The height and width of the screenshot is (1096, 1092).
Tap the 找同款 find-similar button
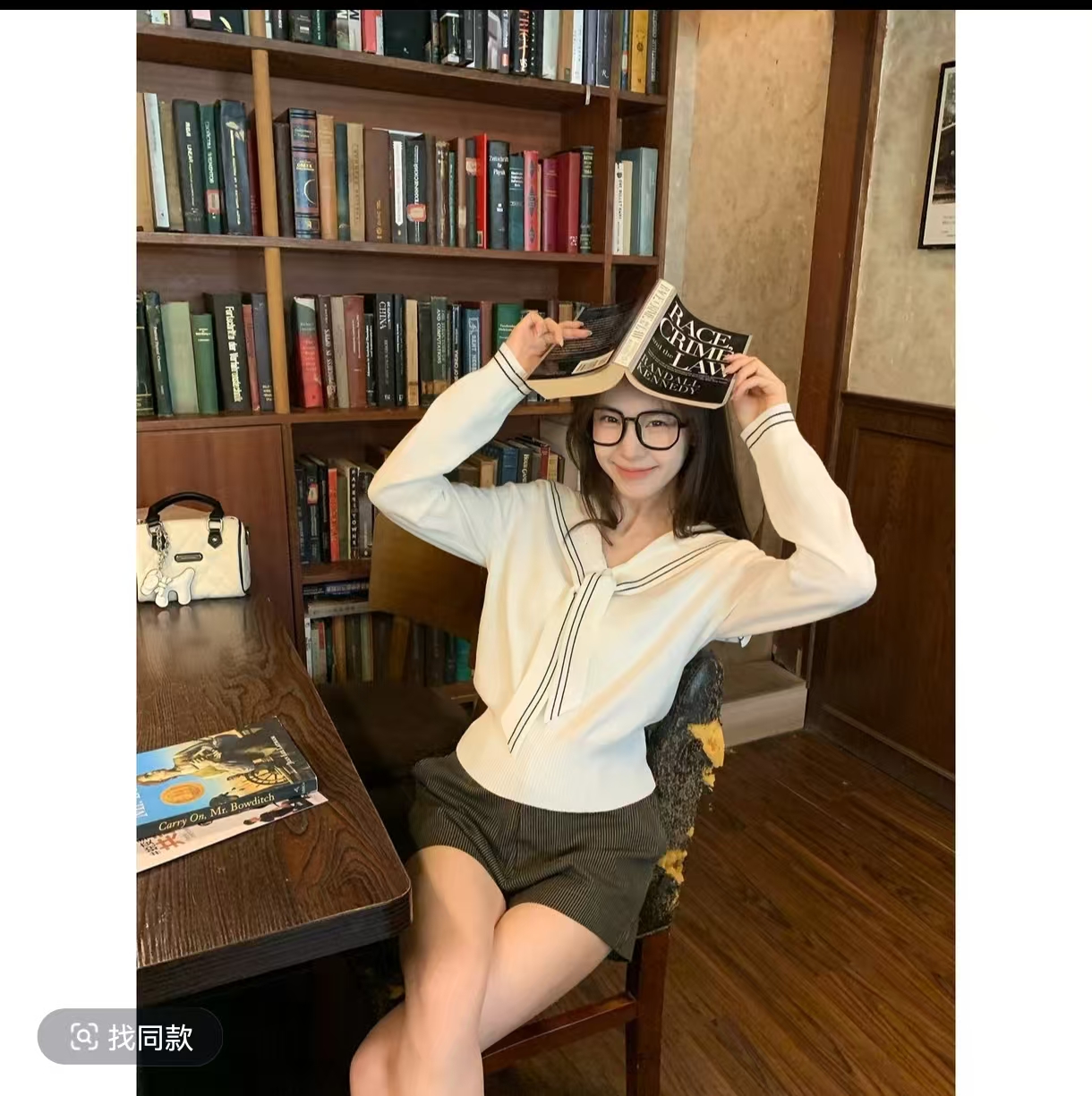tap(130, 1037)
